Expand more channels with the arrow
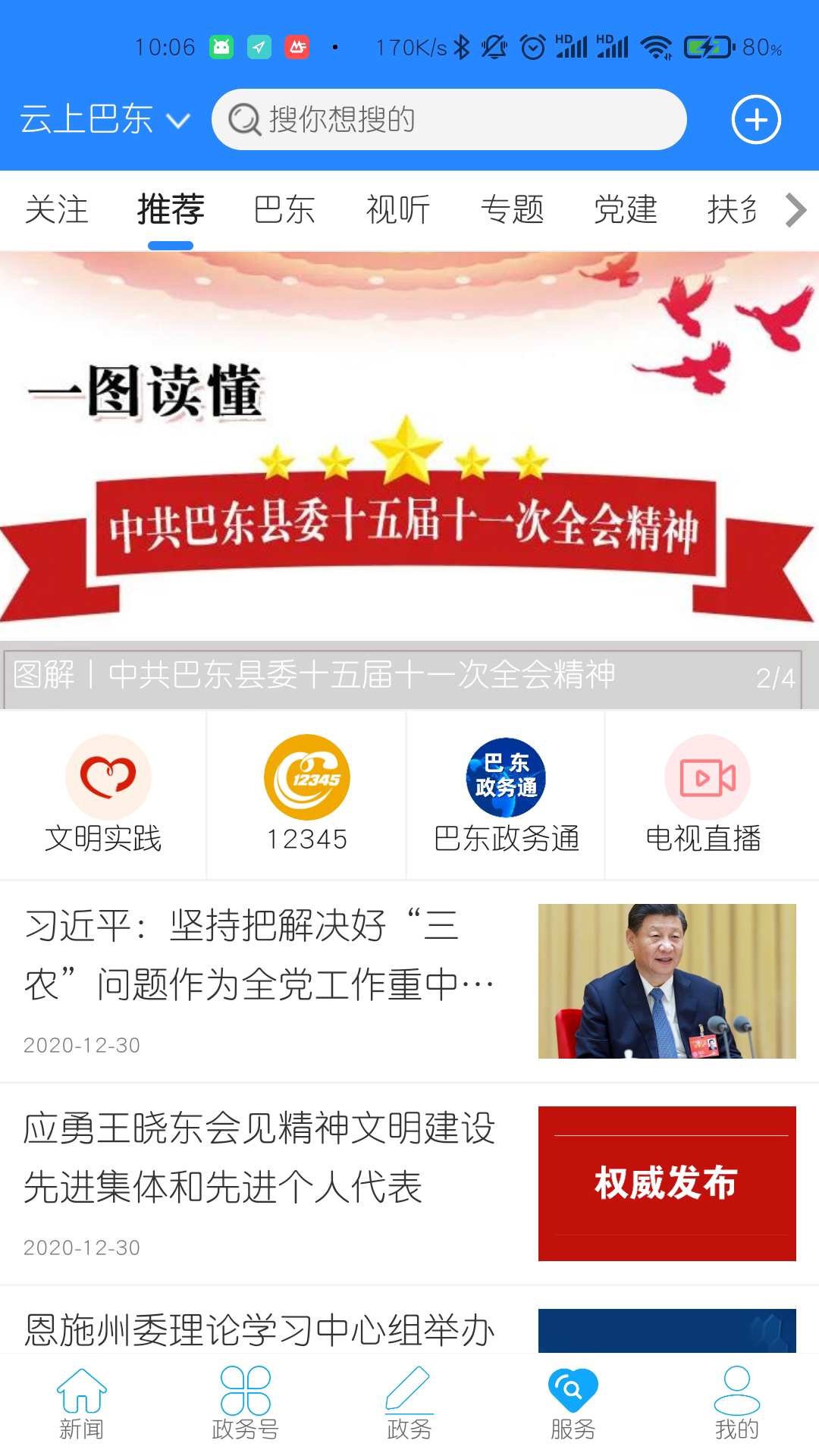This screenshot has width=819, height=1456. pyautogui.click(x=795, y=210)
